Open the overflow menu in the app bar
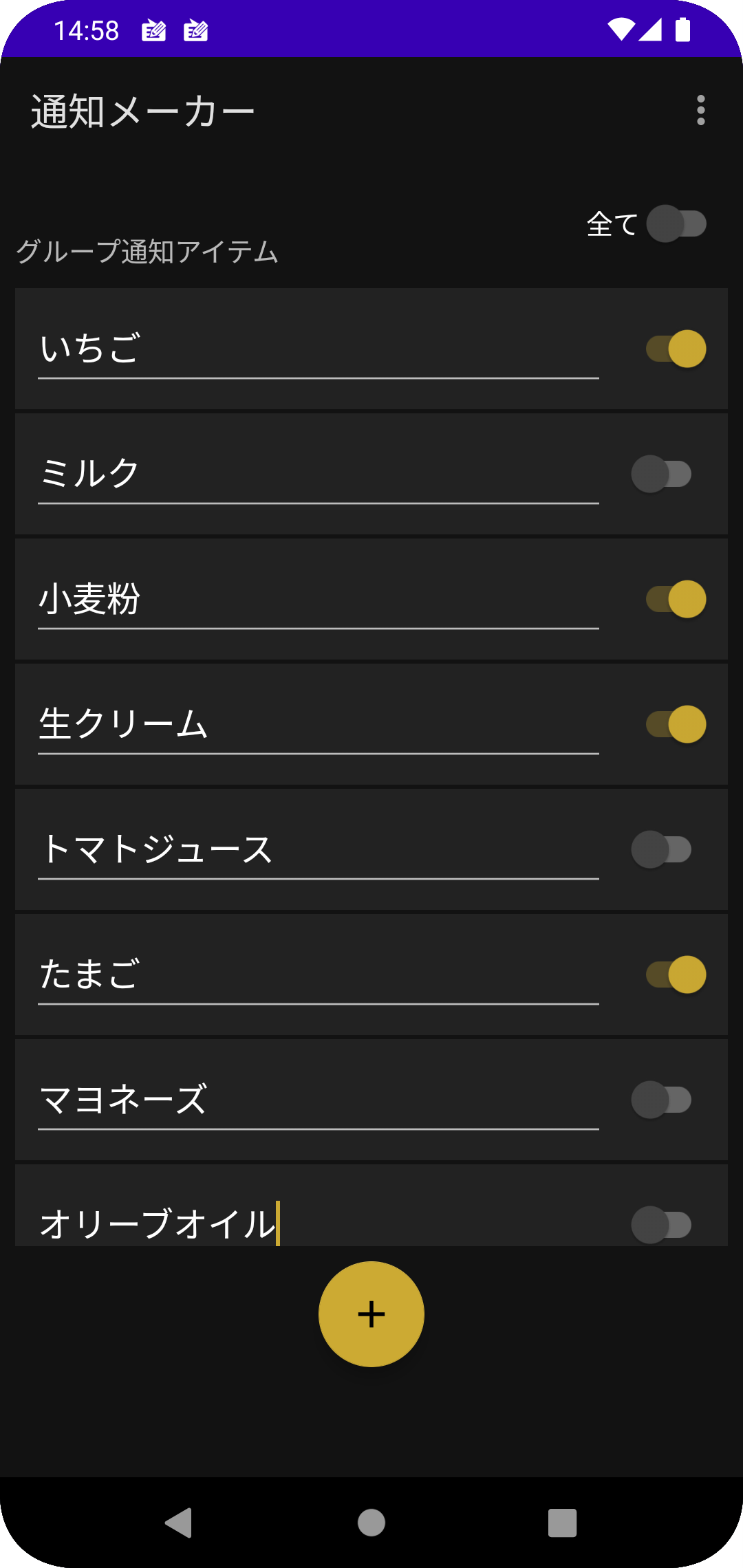The height and width of the screenshot is (1568, 743). (700, 110)
